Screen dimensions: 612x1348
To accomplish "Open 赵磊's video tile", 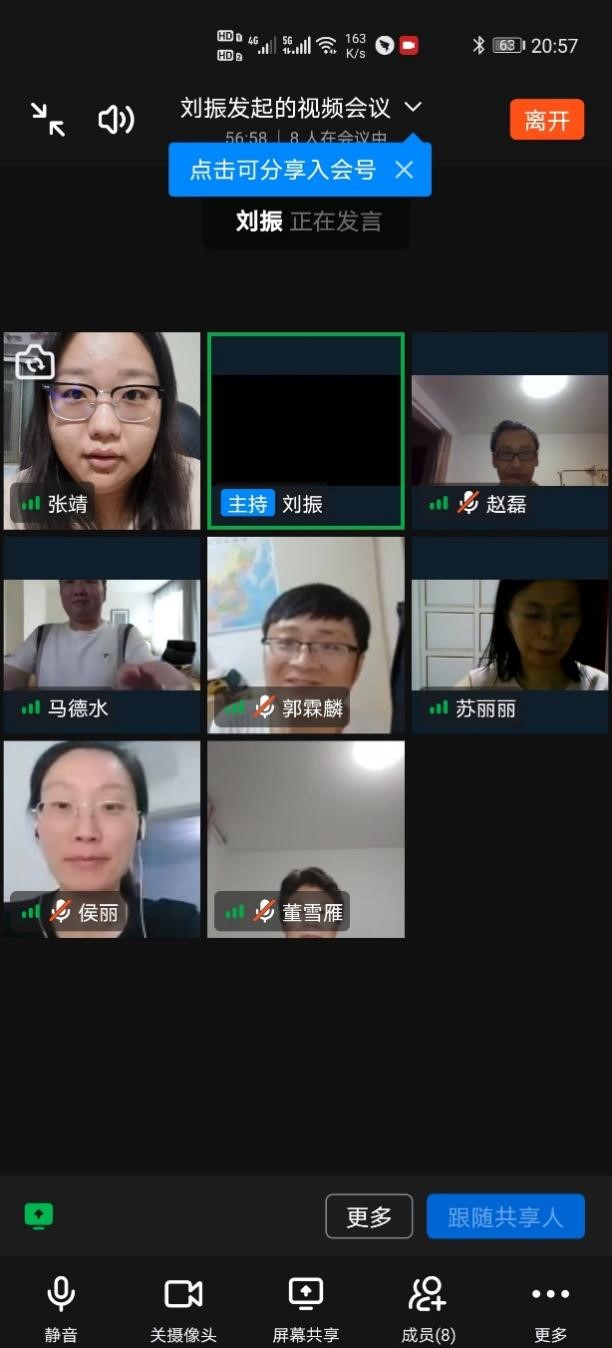I will coord(509,430).
